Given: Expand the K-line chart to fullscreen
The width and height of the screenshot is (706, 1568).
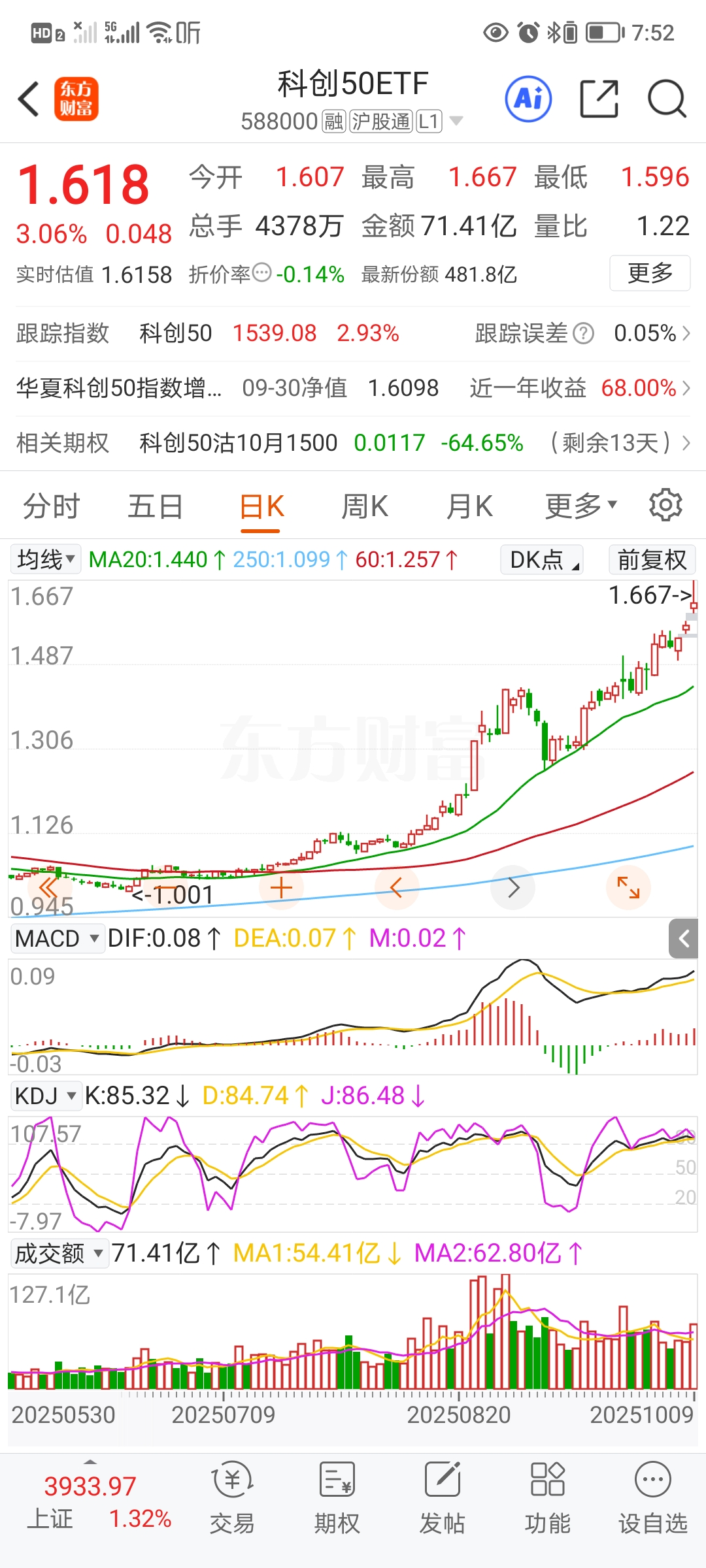Looking at the screenshot, I should click(x=628, y=887).
